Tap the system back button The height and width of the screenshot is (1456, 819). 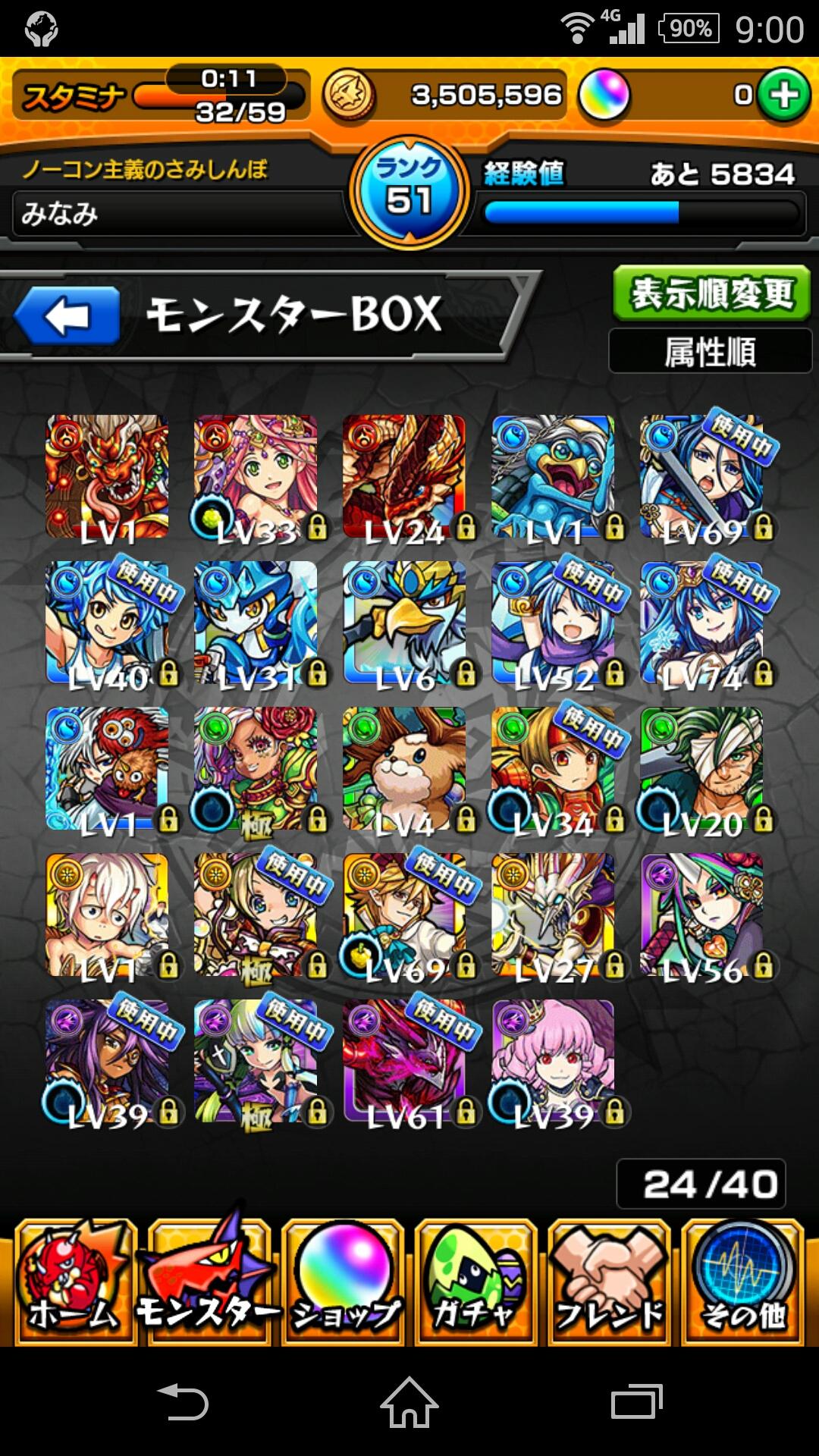pyautogui.click(x=183, y=1402)
